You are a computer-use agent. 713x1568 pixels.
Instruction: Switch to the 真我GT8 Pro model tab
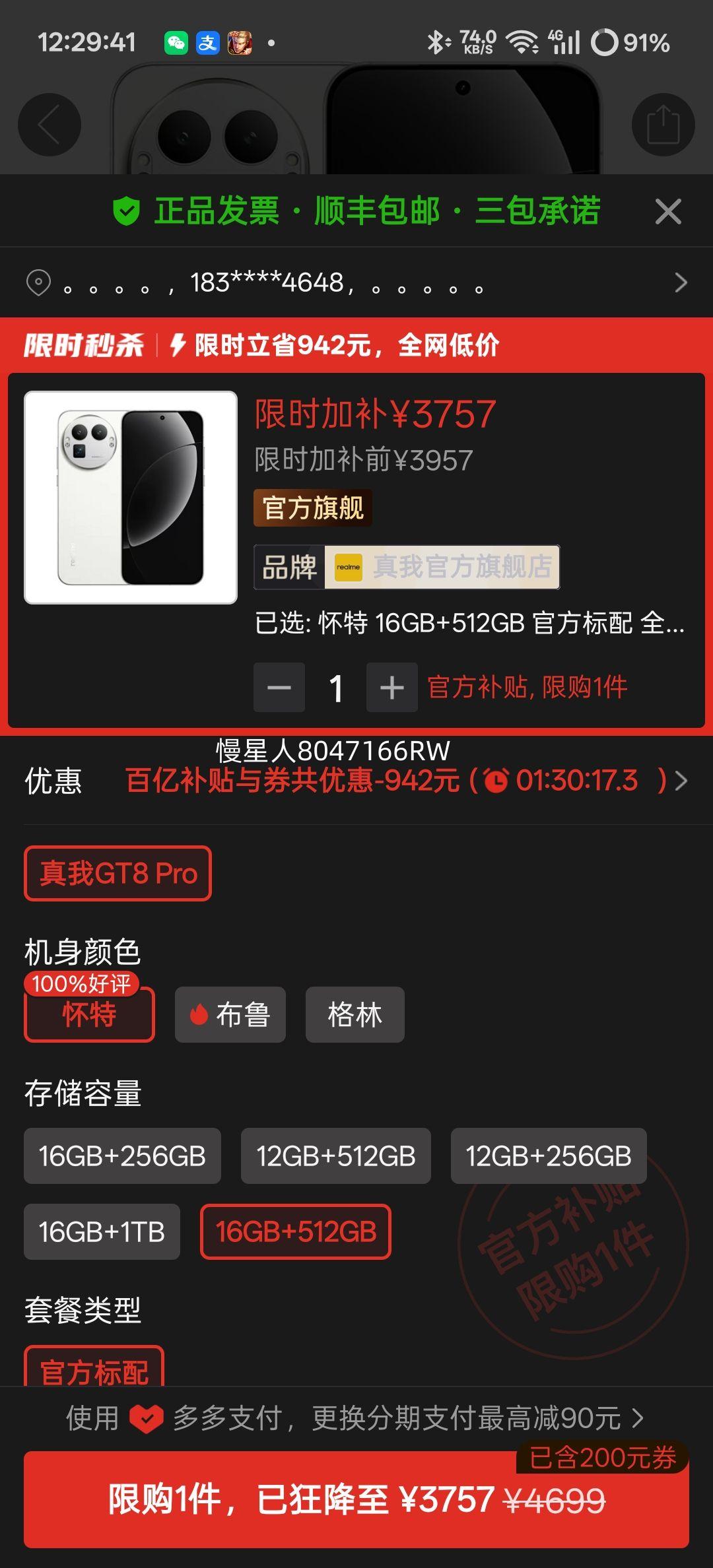[x=117, y=873]
